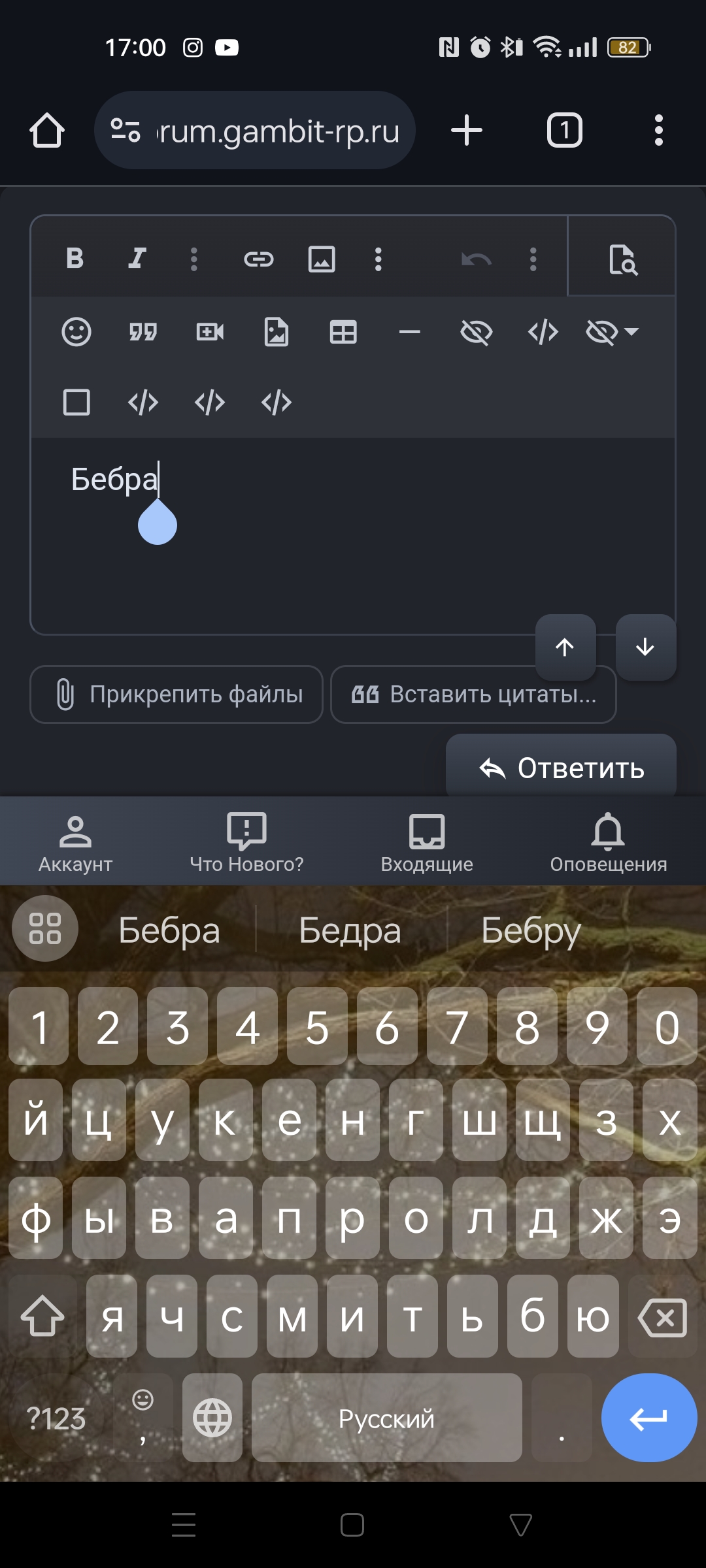Insert an image via the toolbar
This screenshot has width=706, height=1568.
click(322, 259)
